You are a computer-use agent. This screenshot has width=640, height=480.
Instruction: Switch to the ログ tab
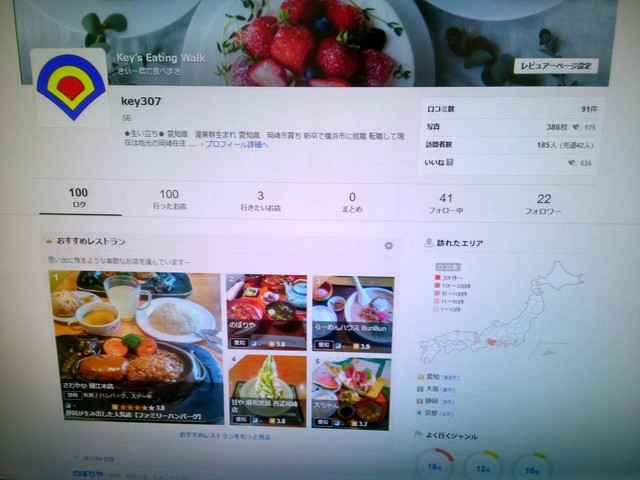79,198
